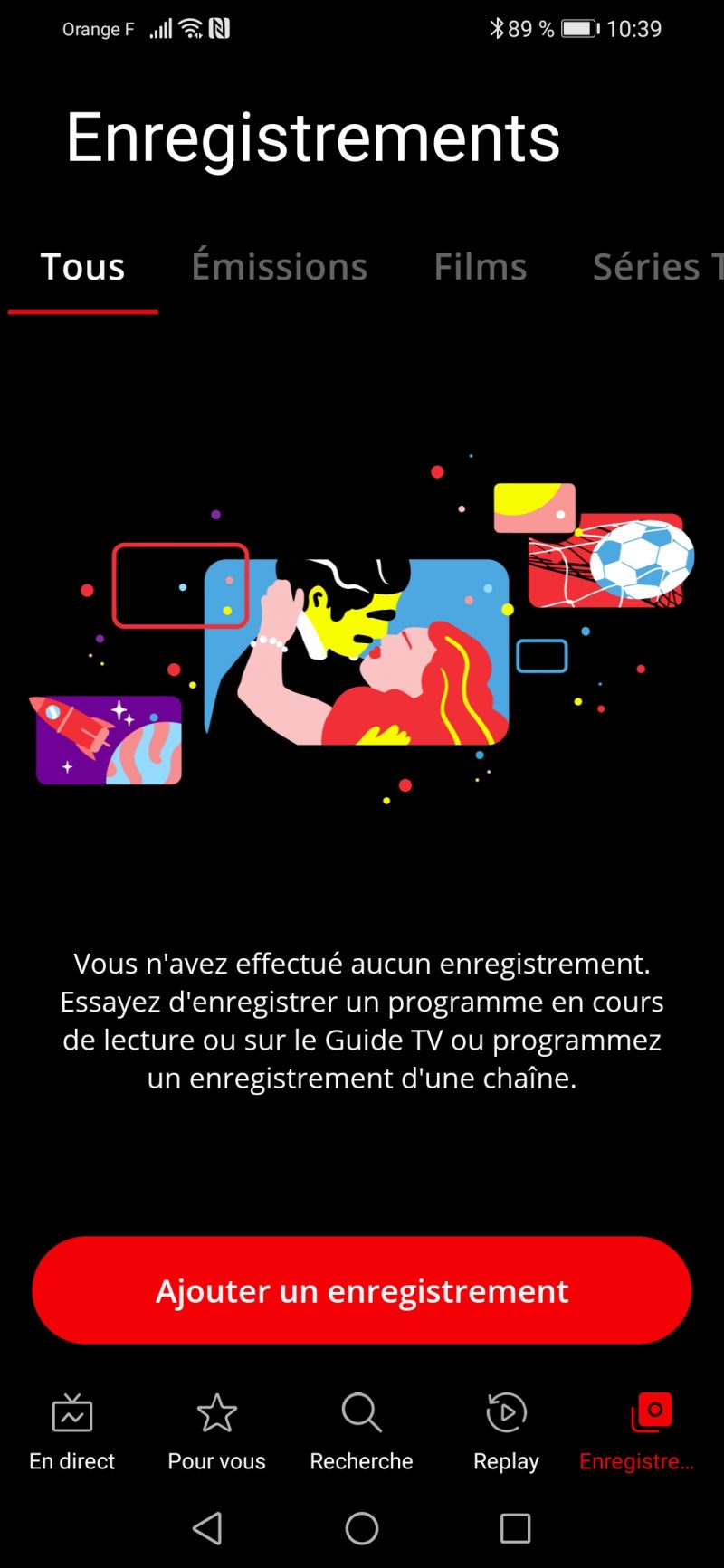Select the Tous tab
This screenshot has height=1568, width=724.
click(x=82, y=268)
